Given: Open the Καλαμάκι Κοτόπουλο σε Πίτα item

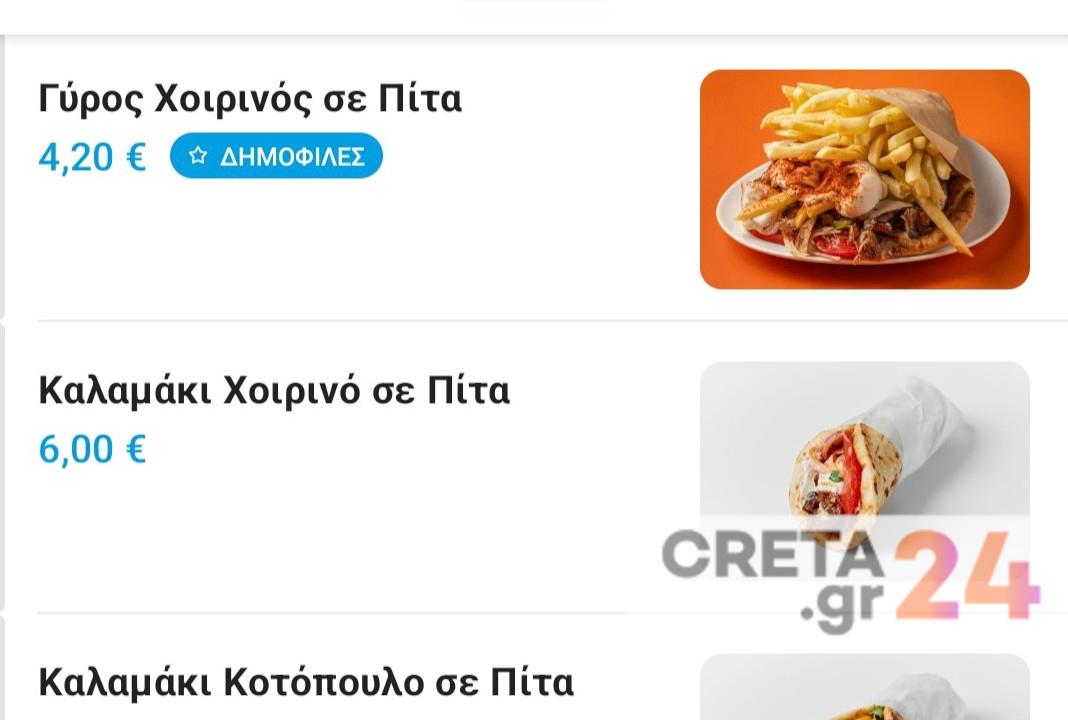Looking at the screenshot, I should pos(306,683).
